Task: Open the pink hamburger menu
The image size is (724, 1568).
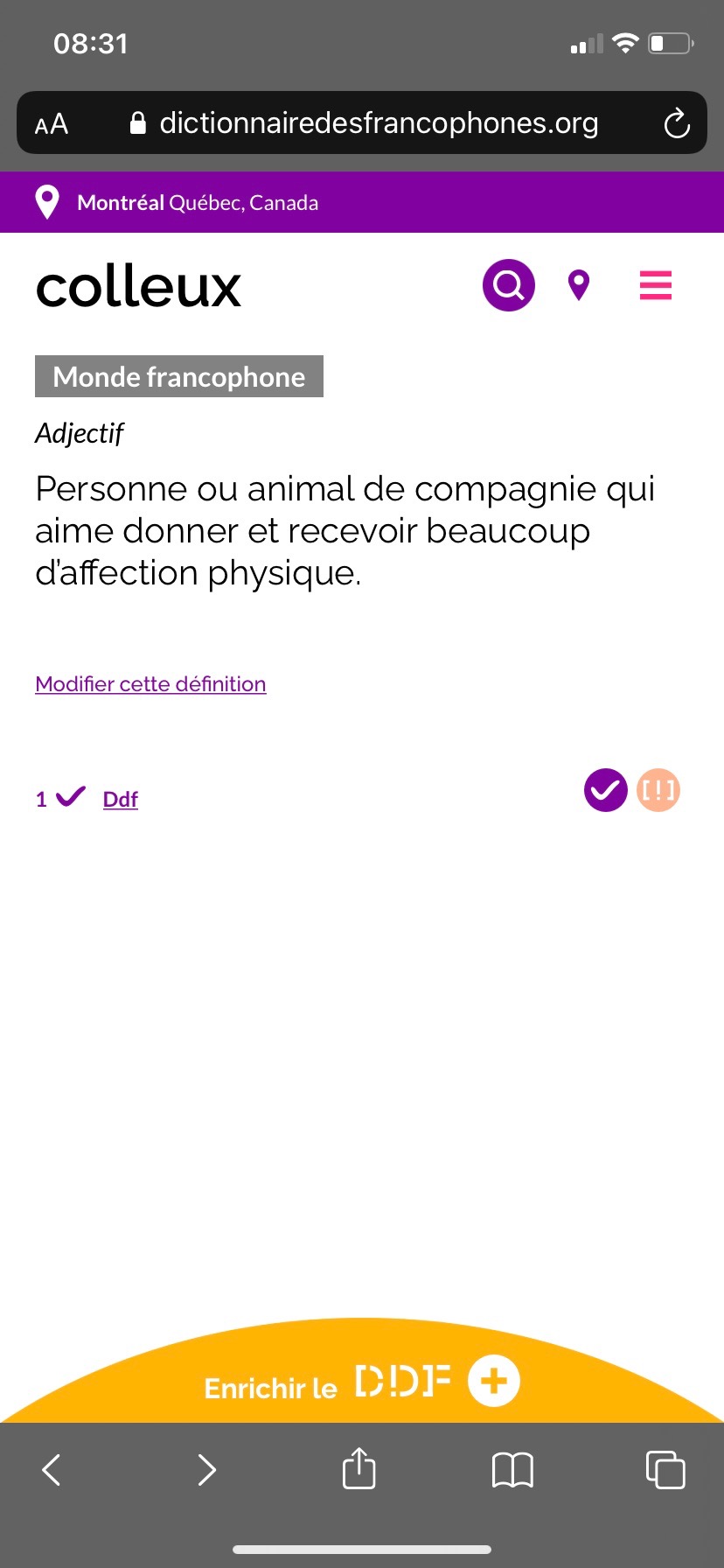Action: tap(656, 285)
